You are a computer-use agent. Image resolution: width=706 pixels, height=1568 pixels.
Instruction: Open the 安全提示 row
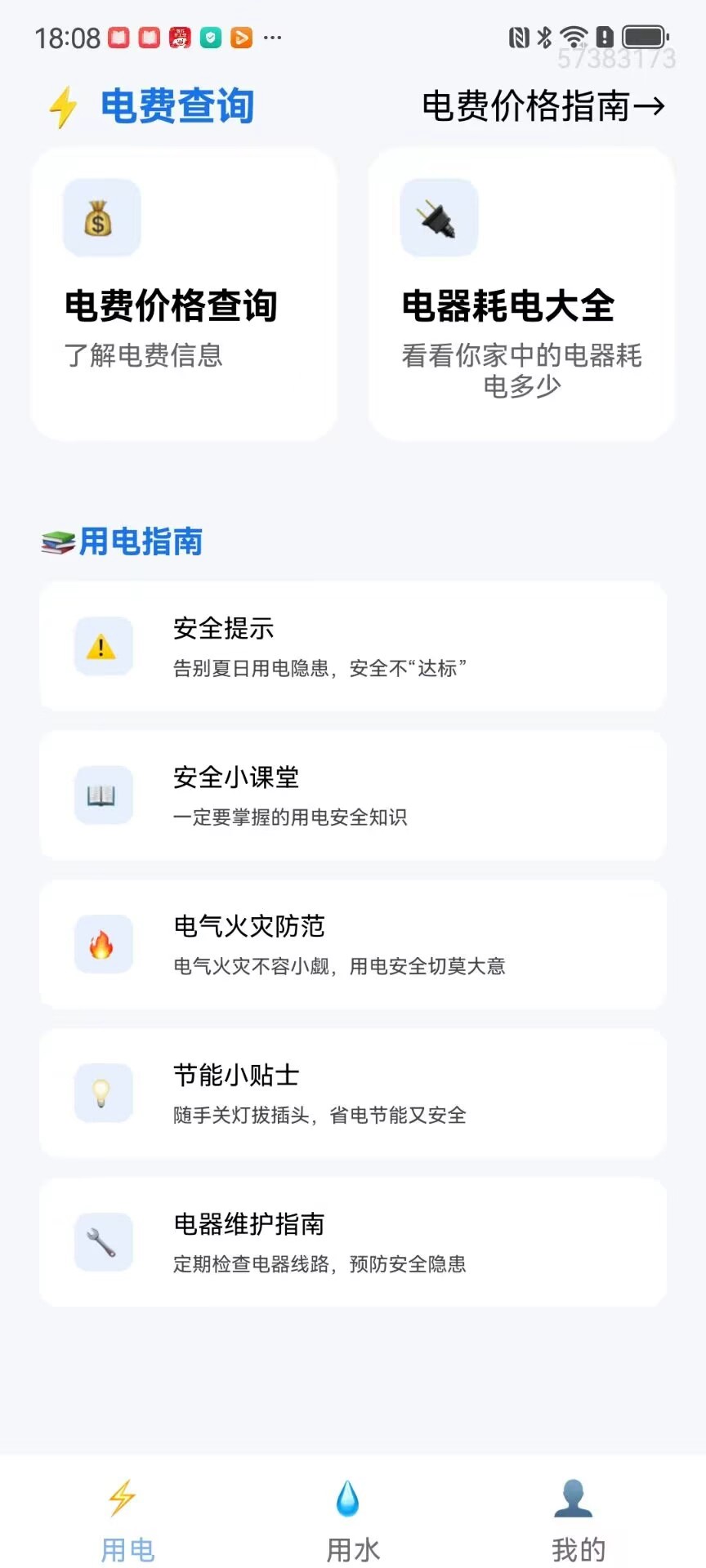pos(353,646)
